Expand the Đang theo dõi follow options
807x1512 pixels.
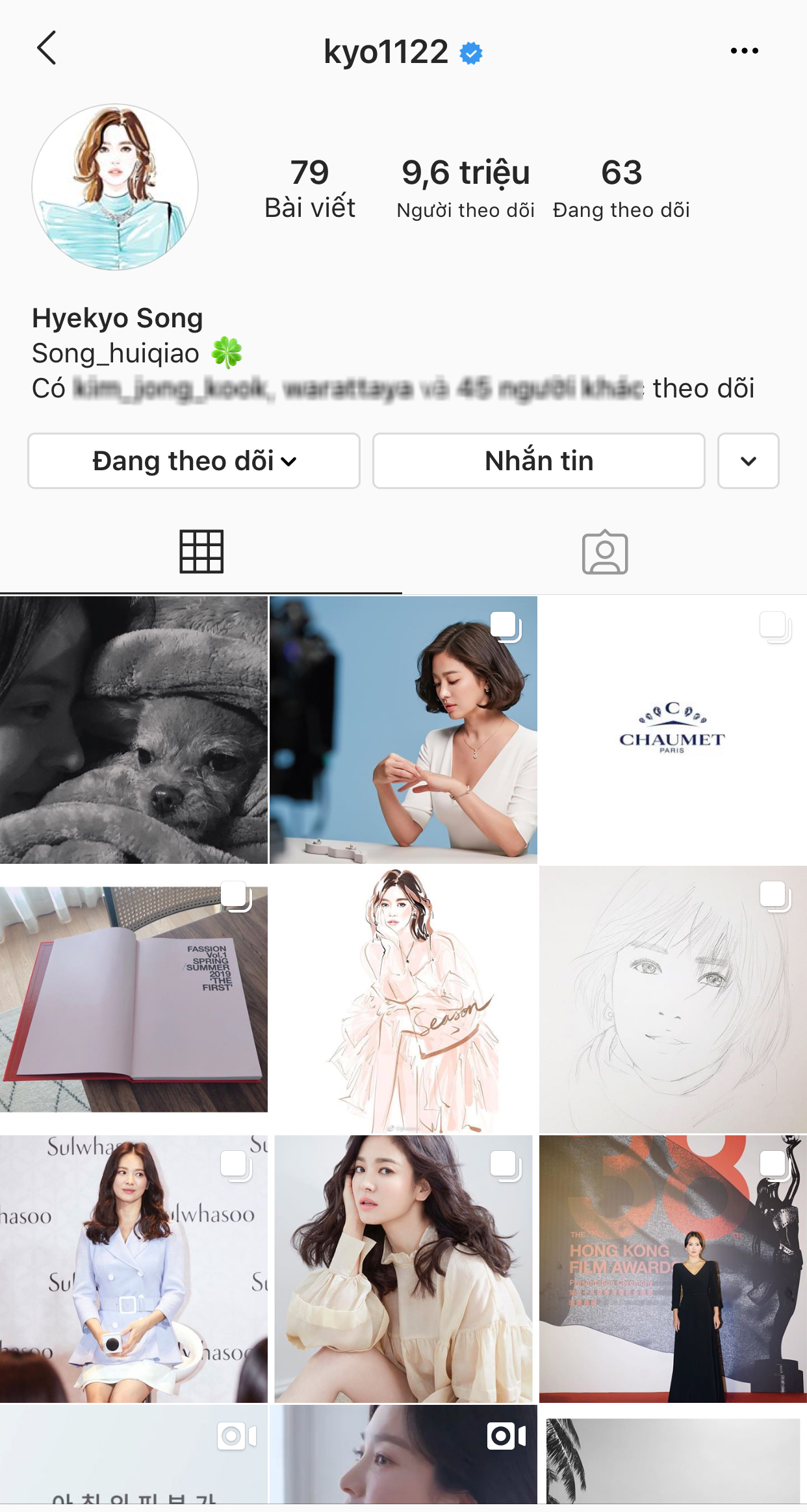click(194, 461)
